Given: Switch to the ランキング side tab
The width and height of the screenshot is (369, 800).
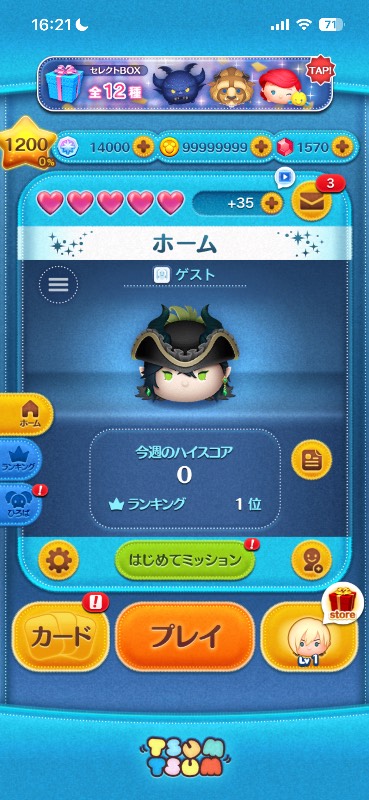Looking at the screenshot, I should coord(21,458).
